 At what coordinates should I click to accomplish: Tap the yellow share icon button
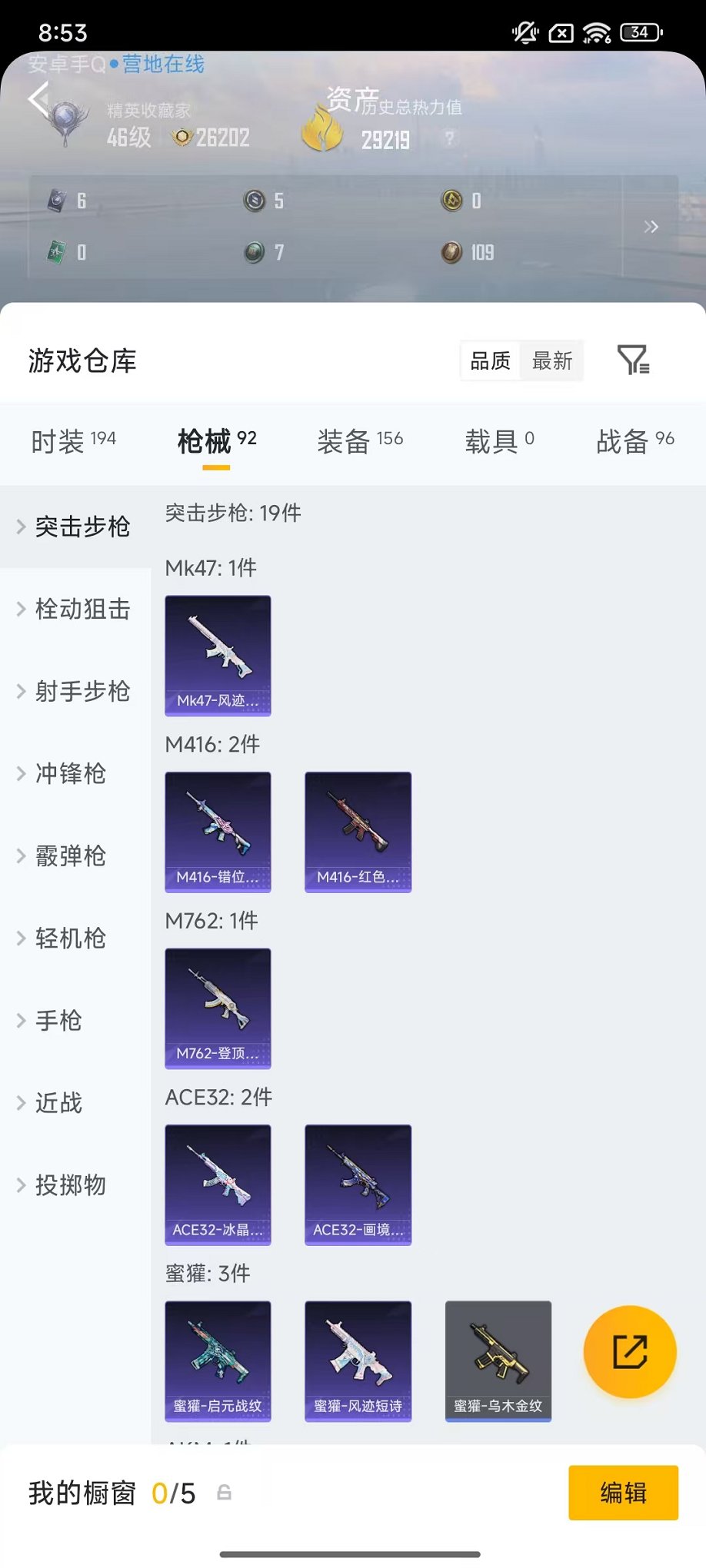[630, 1352]
